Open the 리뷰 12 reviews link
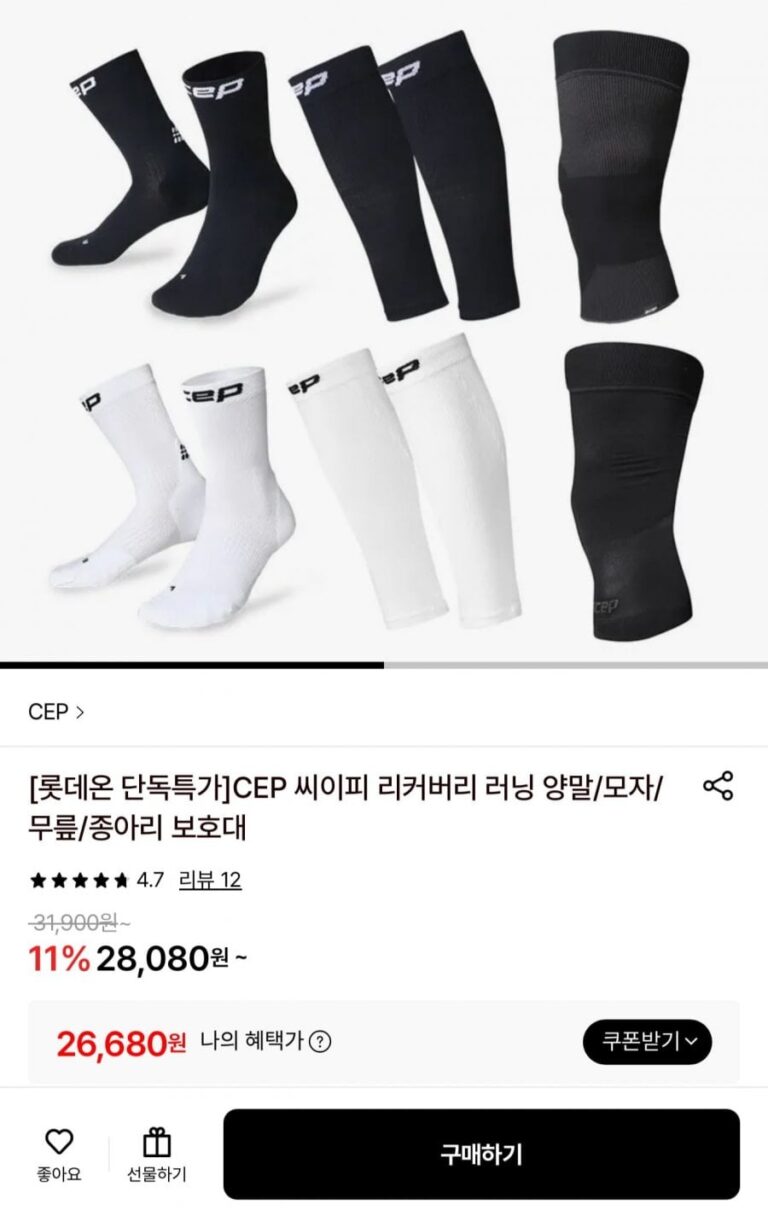Image resolution: width=768 pixels, height=1210 pixels. coord(210,880)
